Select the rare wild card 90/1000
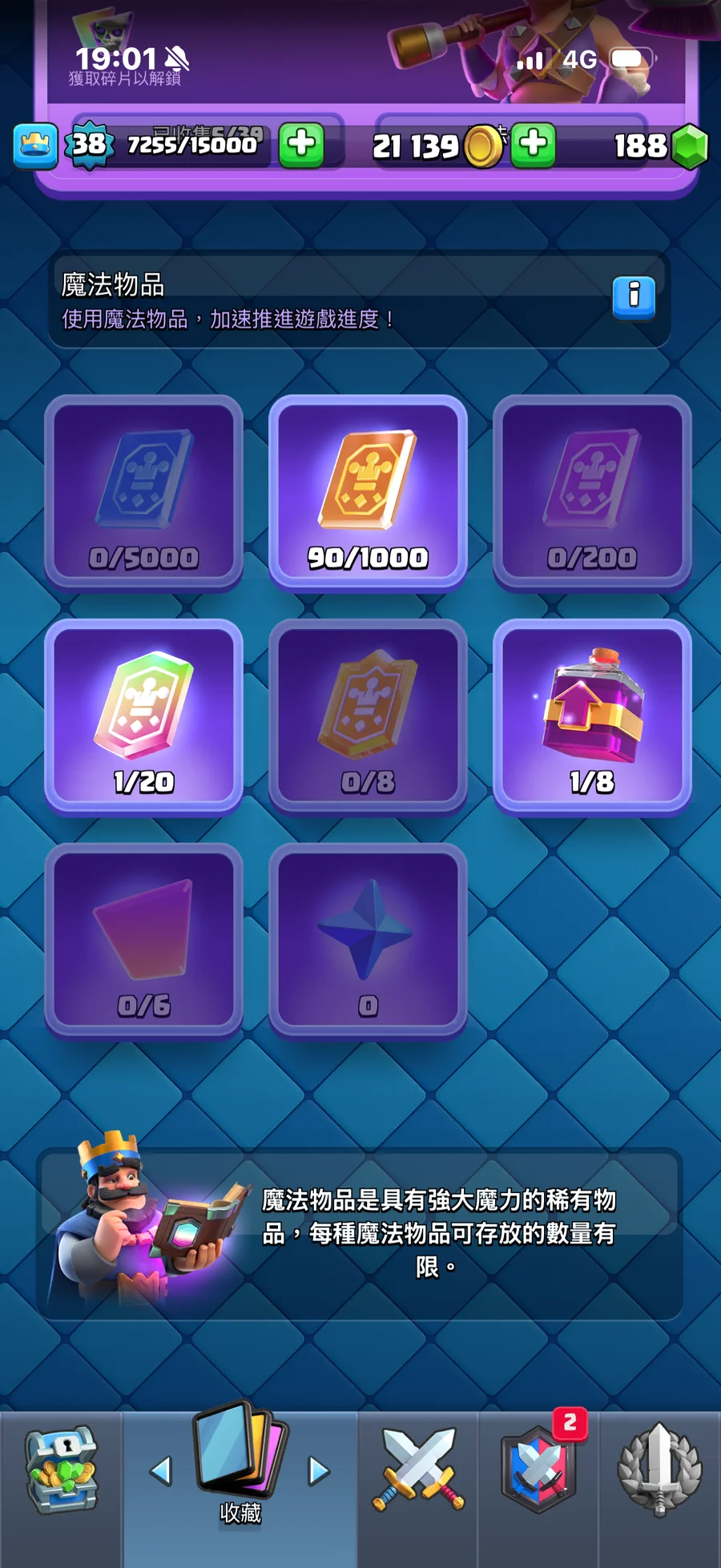The image size is (721, 1568). point(368,492)
